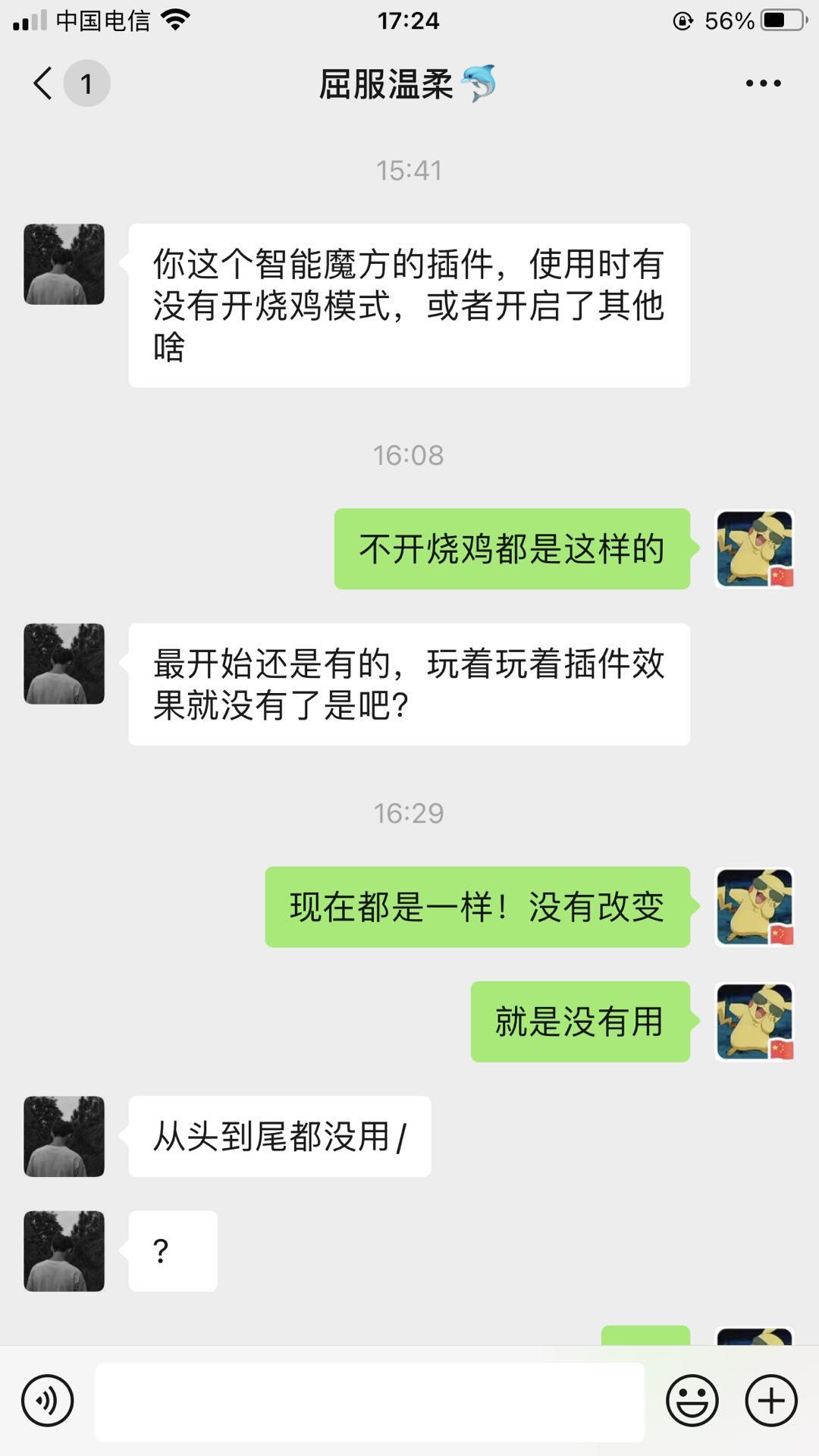The width and height of the screenshot is (819, 1456).
Task: Open the chat info three-dot menu
Action: tap(763, 83)
